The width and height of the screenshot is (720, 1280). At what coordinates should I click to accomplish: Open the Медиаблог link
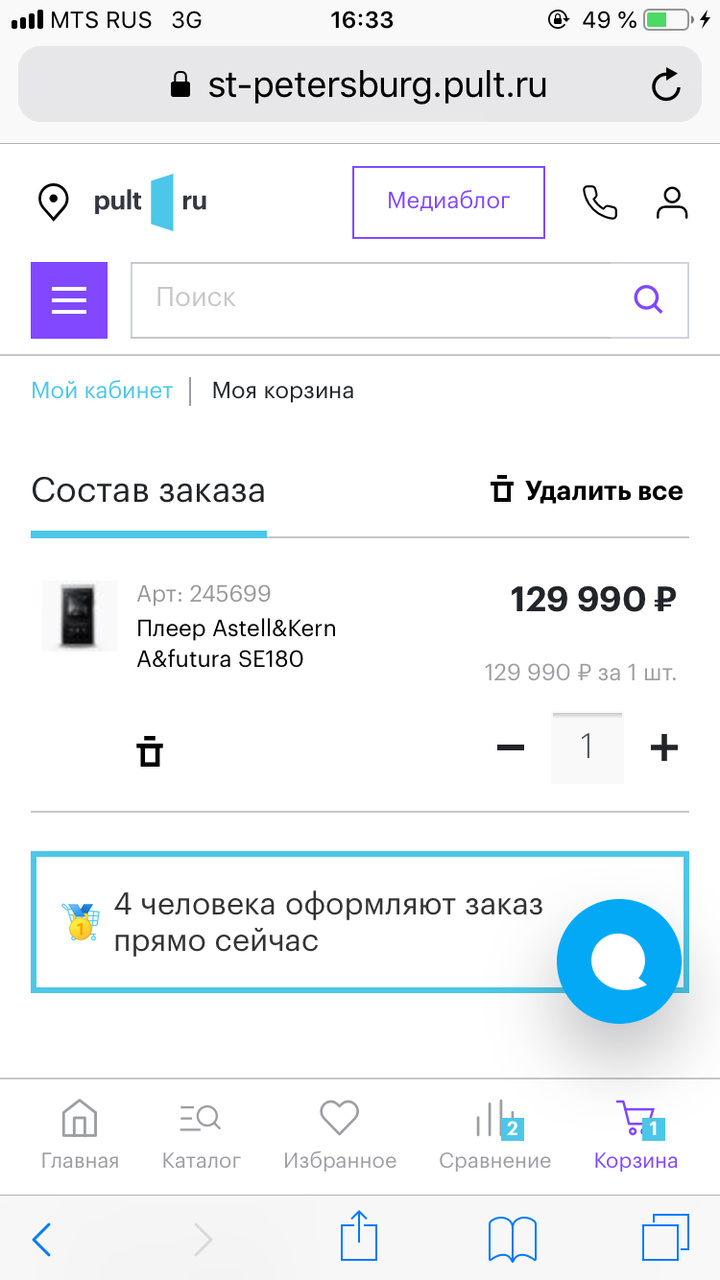coord(448,202)
